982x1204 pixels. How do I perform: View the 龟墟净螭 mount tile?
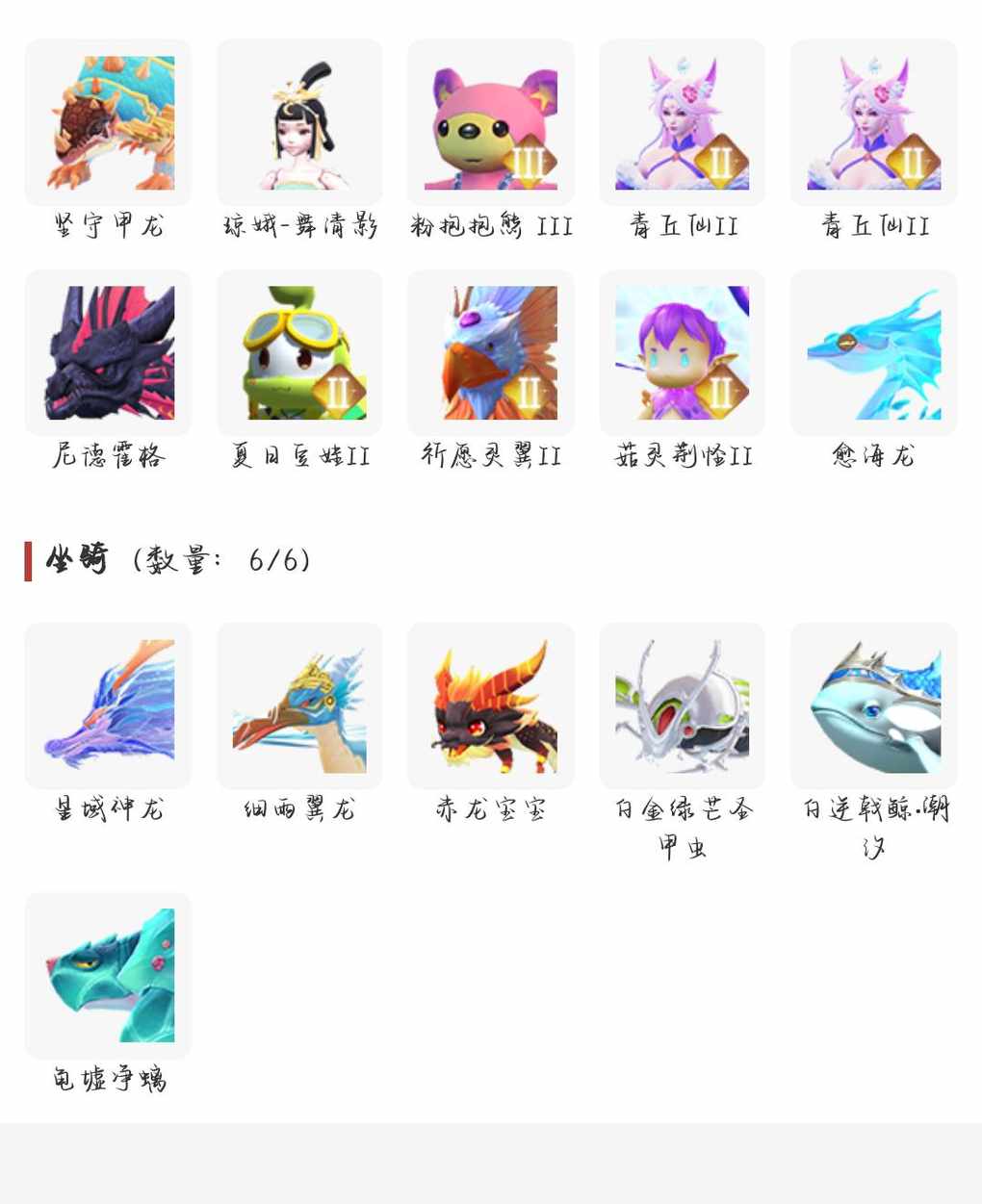(x=108, y=975)
